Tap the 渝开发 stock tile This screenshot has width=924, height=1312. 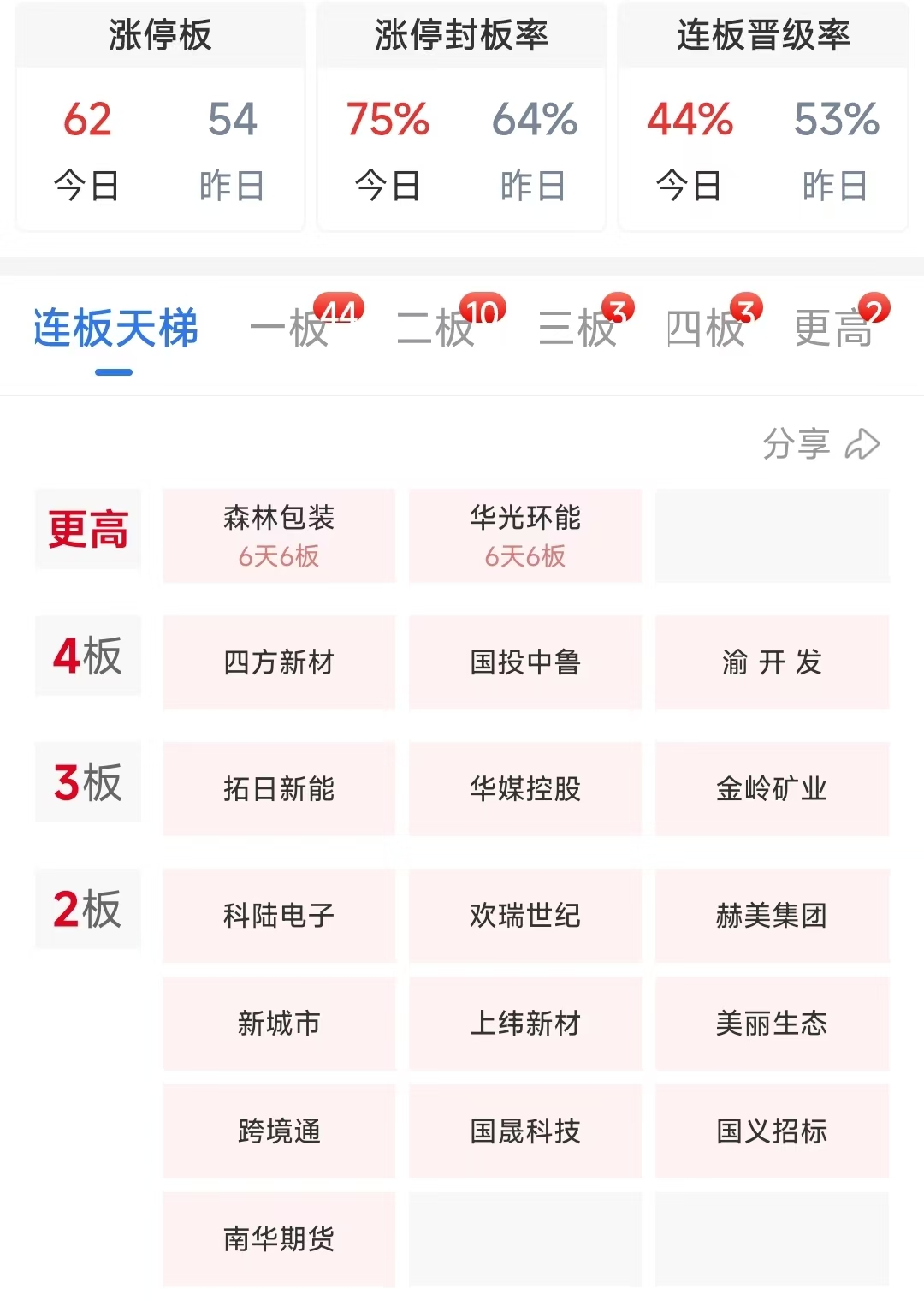click(772, 662)
